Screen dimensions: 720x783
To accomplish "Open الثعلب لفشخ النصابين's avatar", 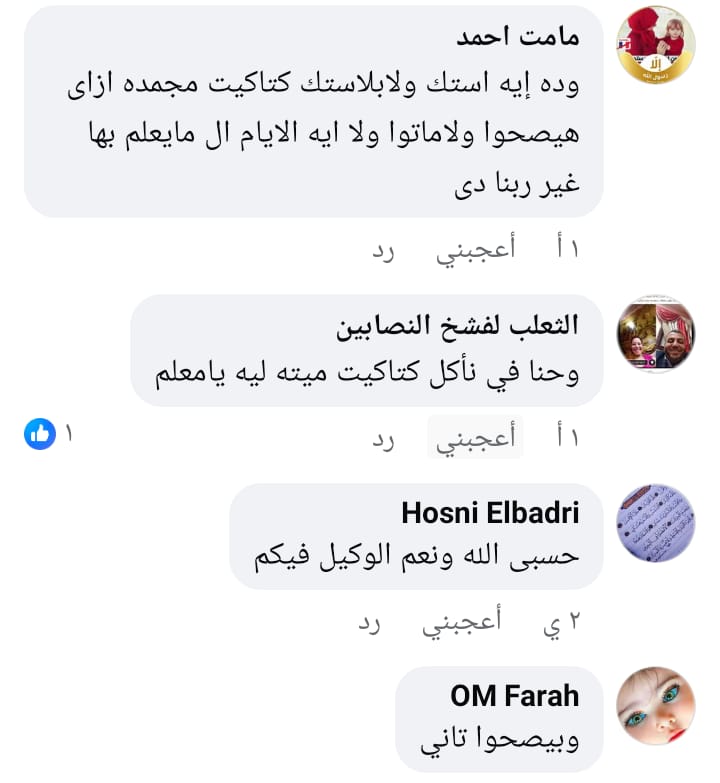I will pyautogui.click(x=656, y=334).
